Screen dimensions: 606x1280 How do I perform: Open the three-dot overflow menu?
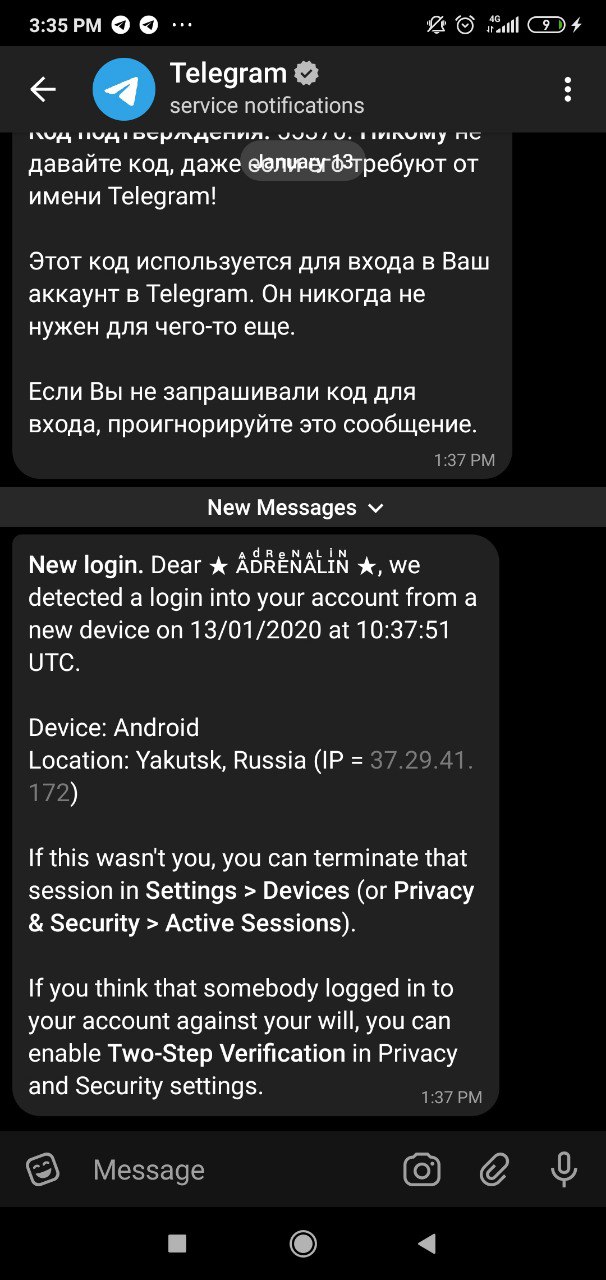pyautogui.click(x=567, y=90)
